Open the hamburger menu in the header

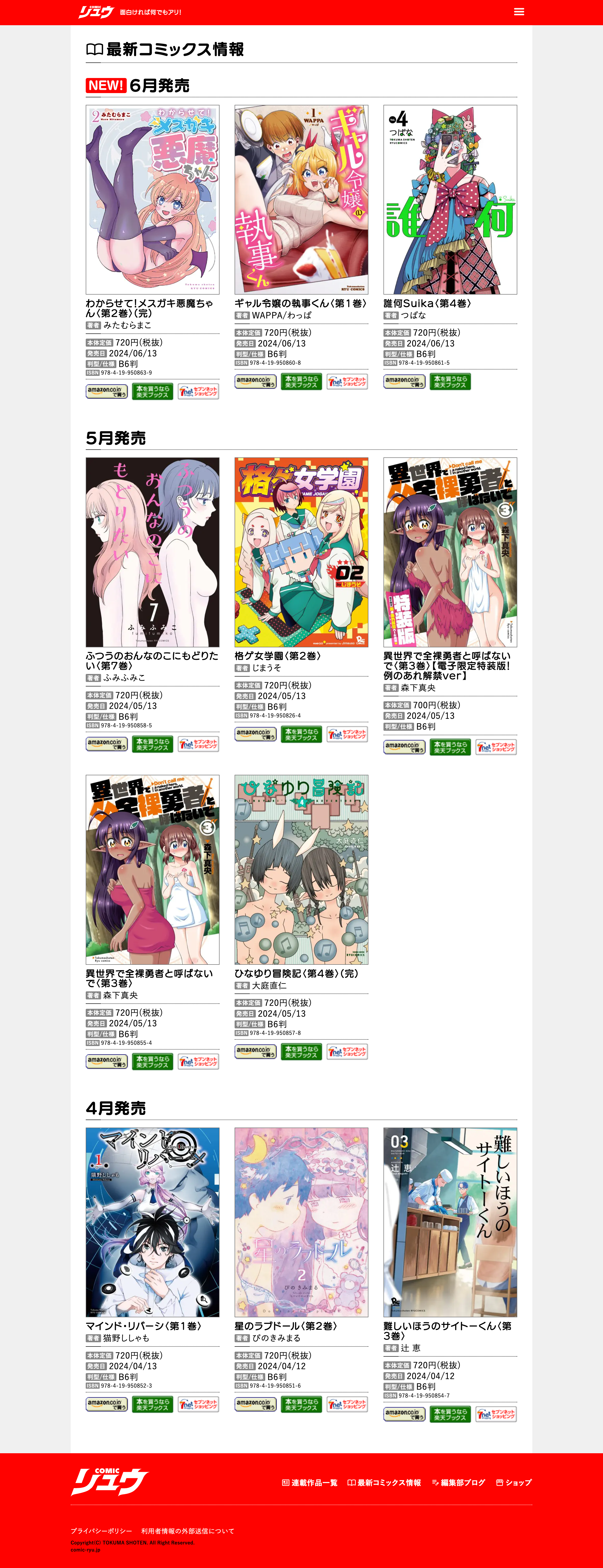[519, 12]
